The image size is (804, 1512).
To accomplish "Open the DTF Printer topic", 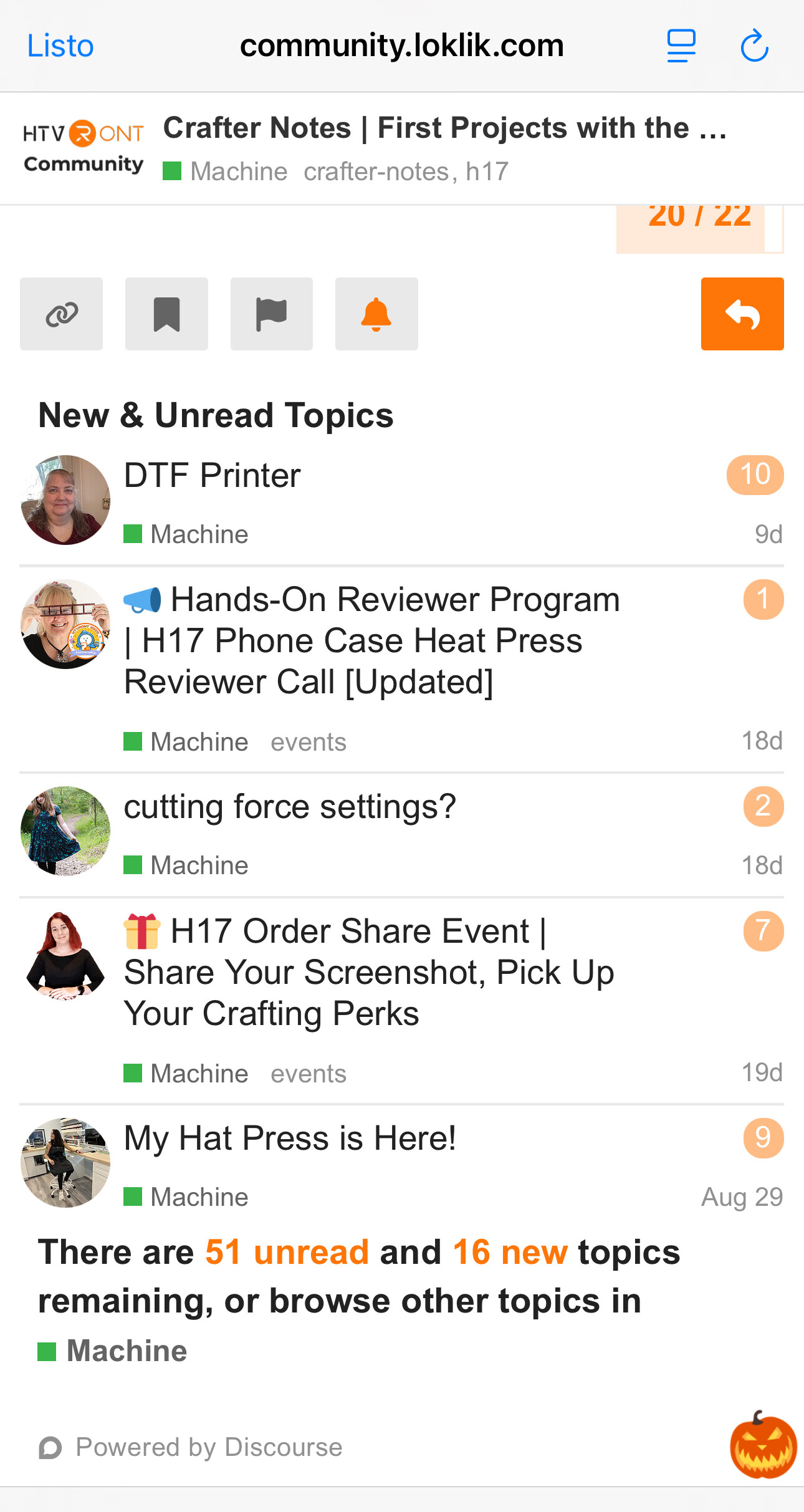I will (213, 476).
